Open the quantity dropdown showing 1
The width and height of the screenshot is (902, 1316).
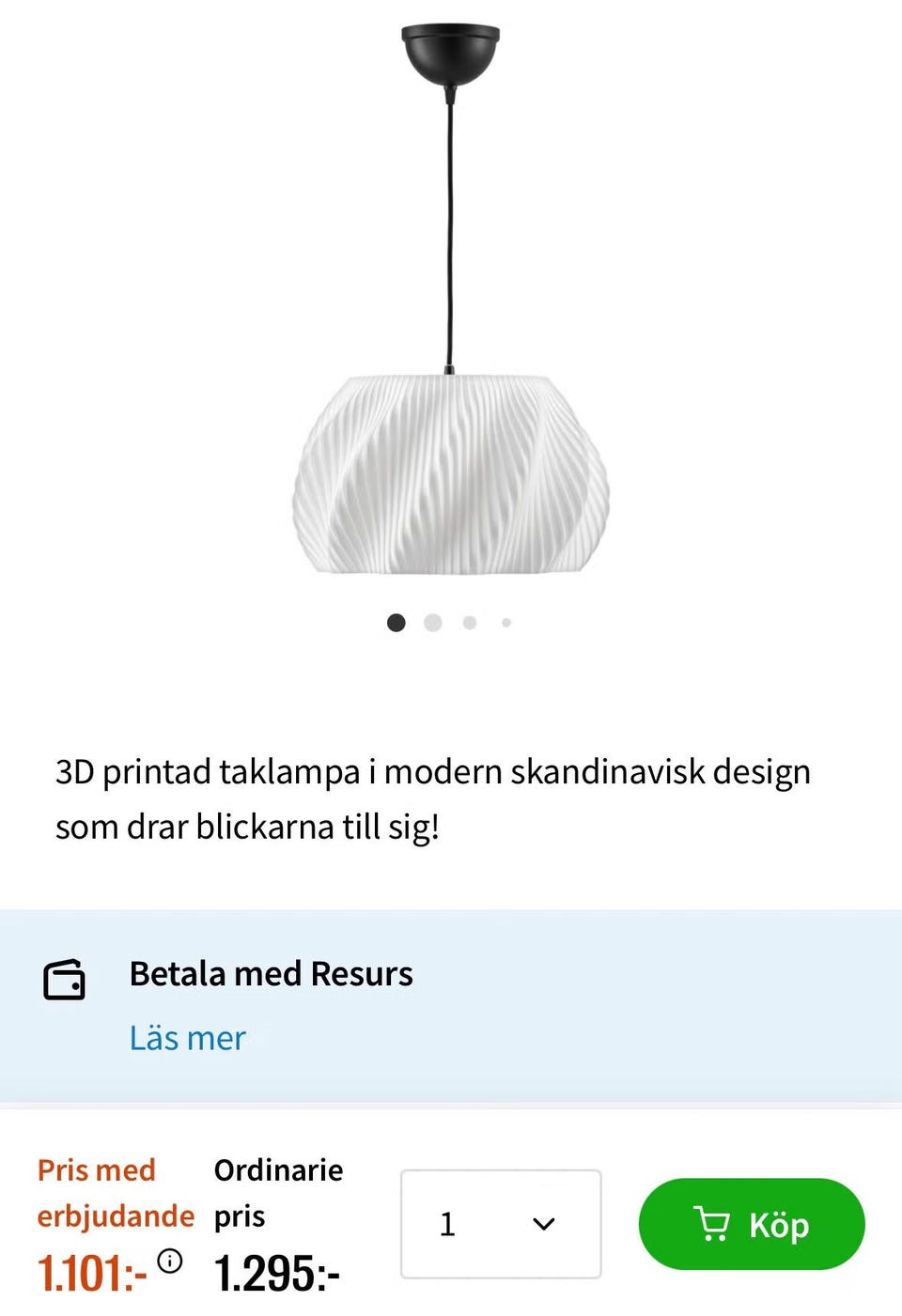pyautogui.click(x=500, y=1224)
